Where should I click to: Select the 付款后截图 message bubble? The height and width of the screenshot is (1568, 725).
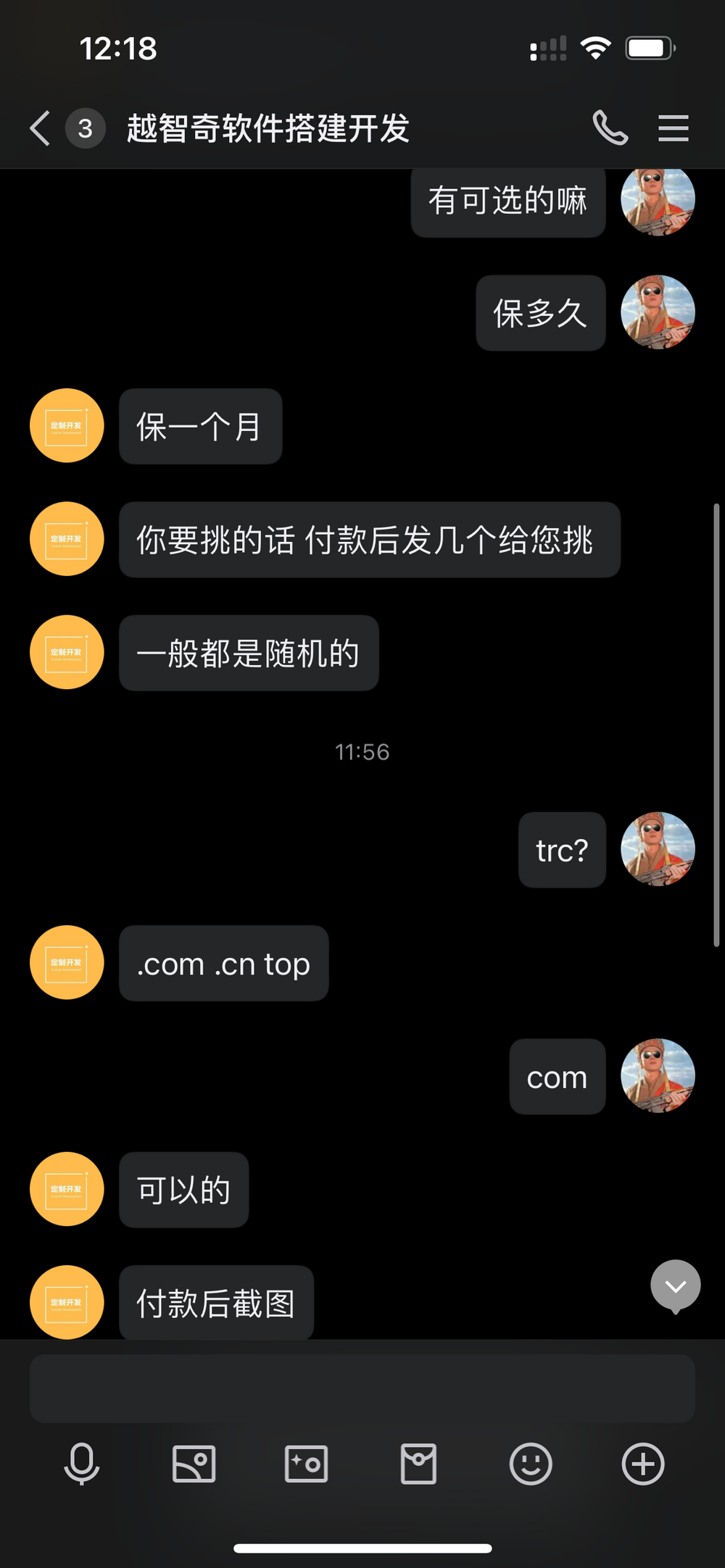[x=215, y=1301]
